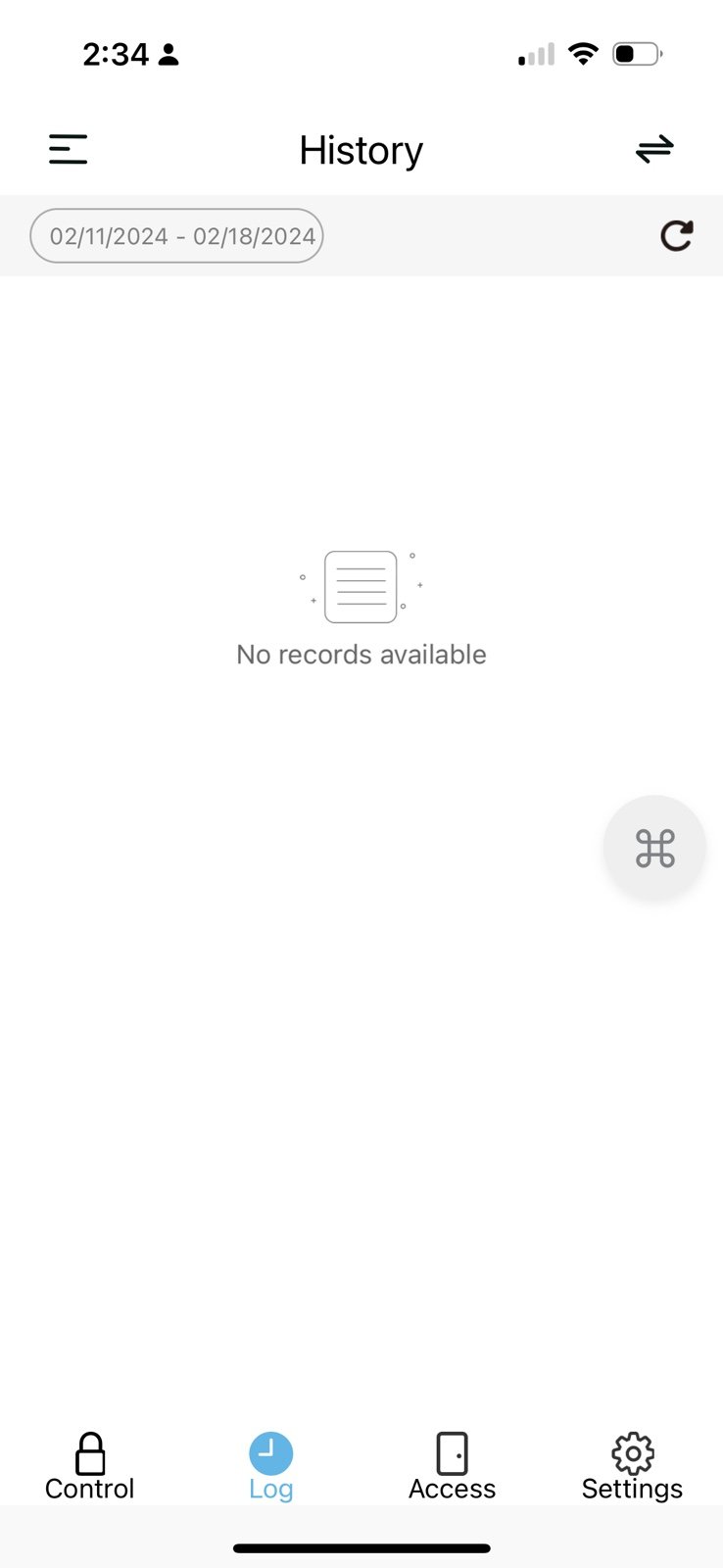Open the hamburger menu drawer

click(69, 150)
